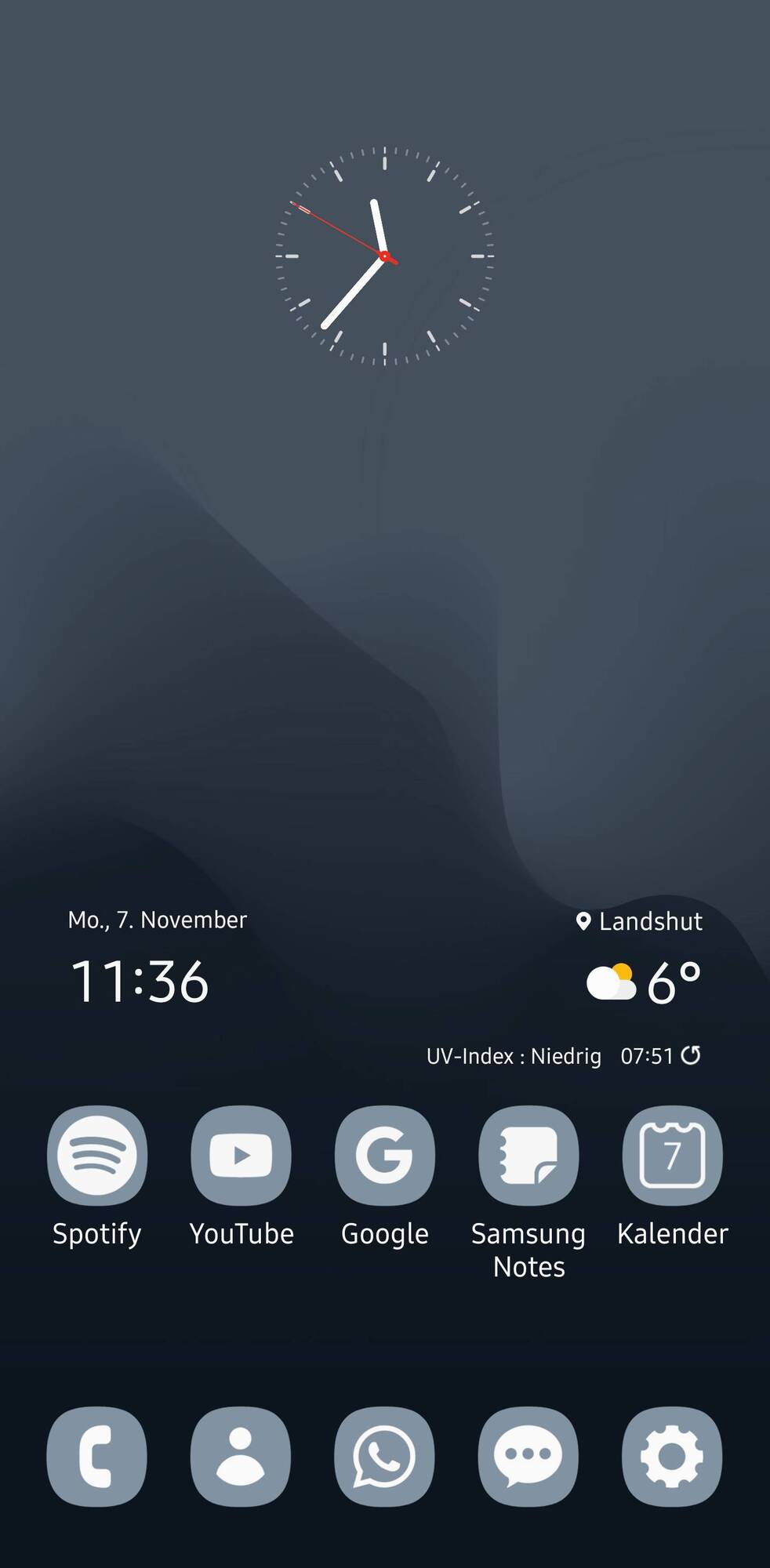Open Samsung Notes
770x1568 pixels.
[528, 1155]
